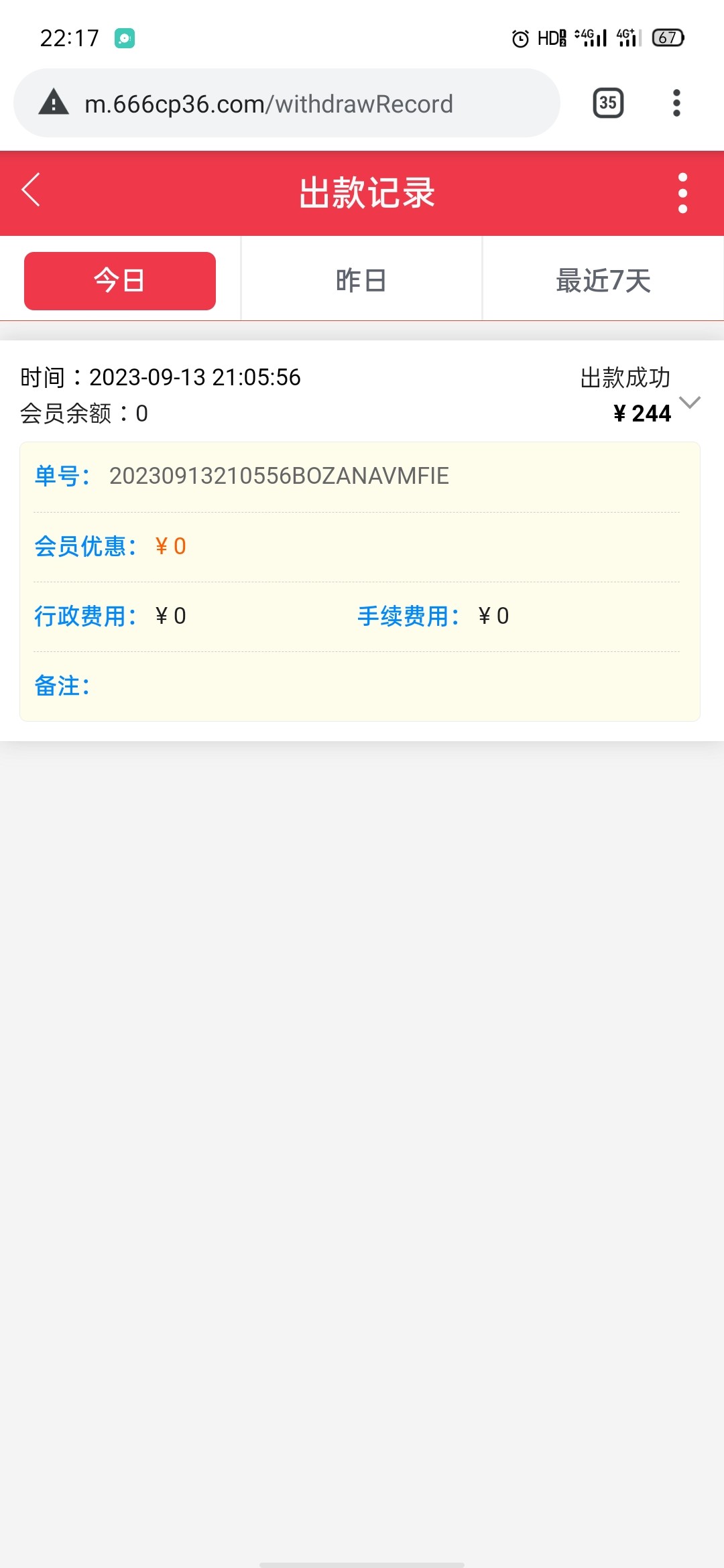Open the browser's three-dot menu
The image size is (724, 1568).
click(676, 103)
